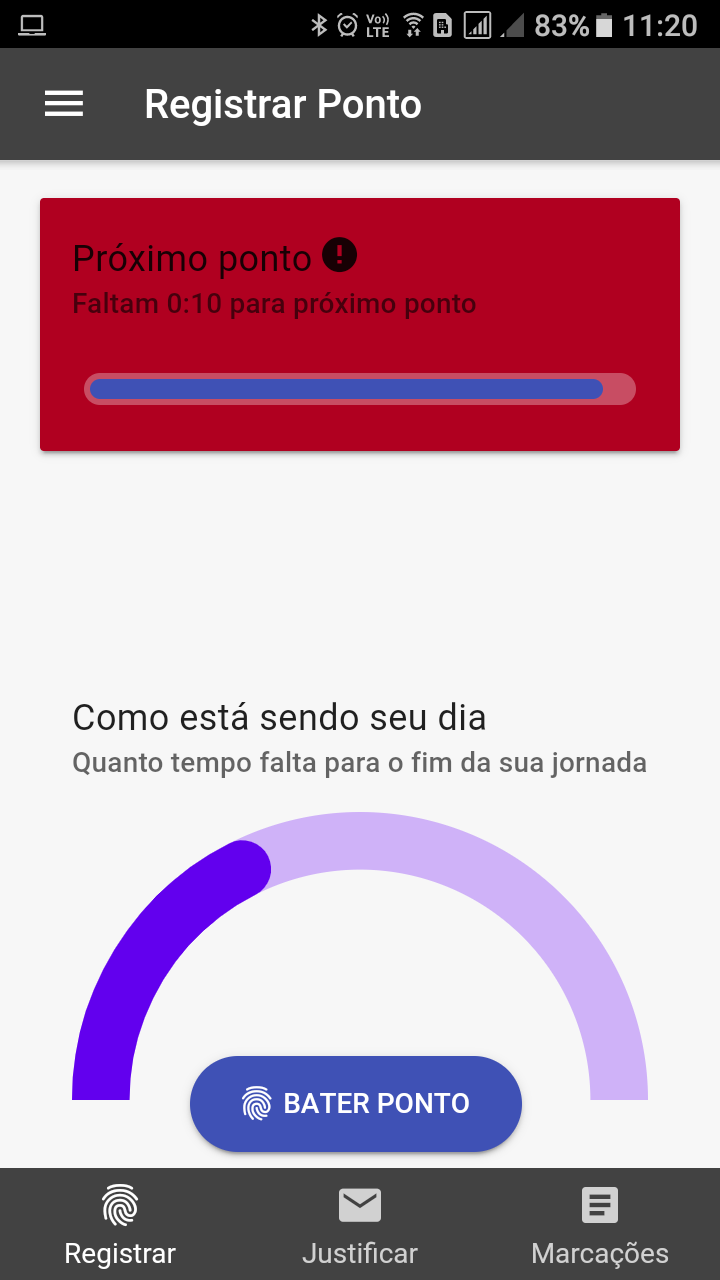Tap the alert icon beside Próximo ponto
This screenshot has width=720, height=1280.
[x=340, y=256]
